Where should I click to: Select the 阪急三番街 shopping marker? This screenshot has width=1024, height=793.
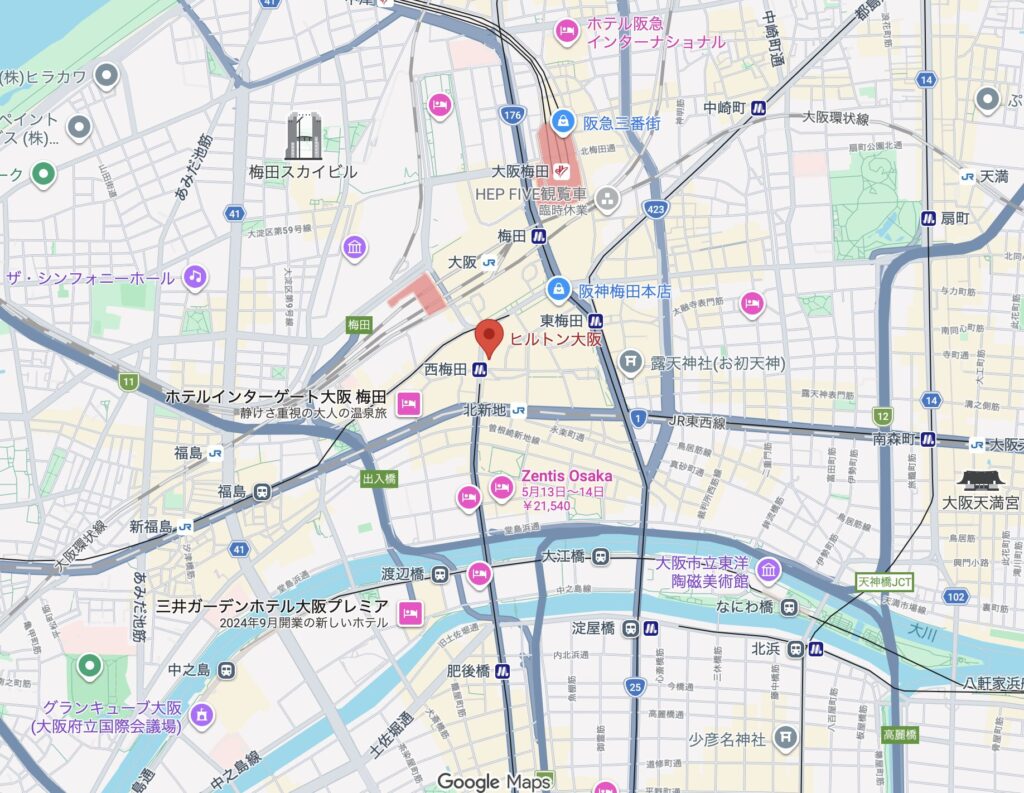(561, 123)
